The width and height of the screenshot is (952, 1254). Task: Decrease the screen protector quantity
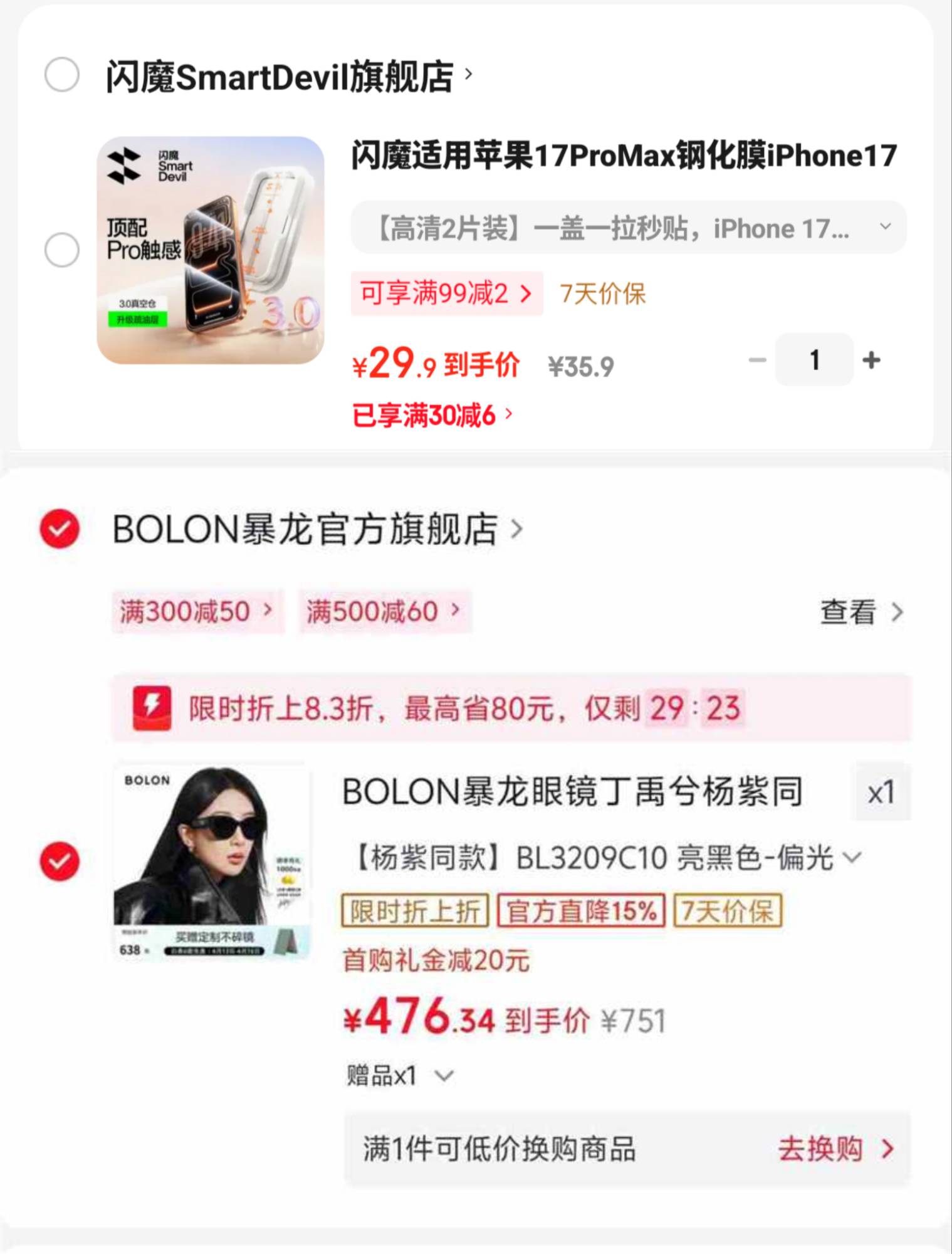(x=758, y=361)
